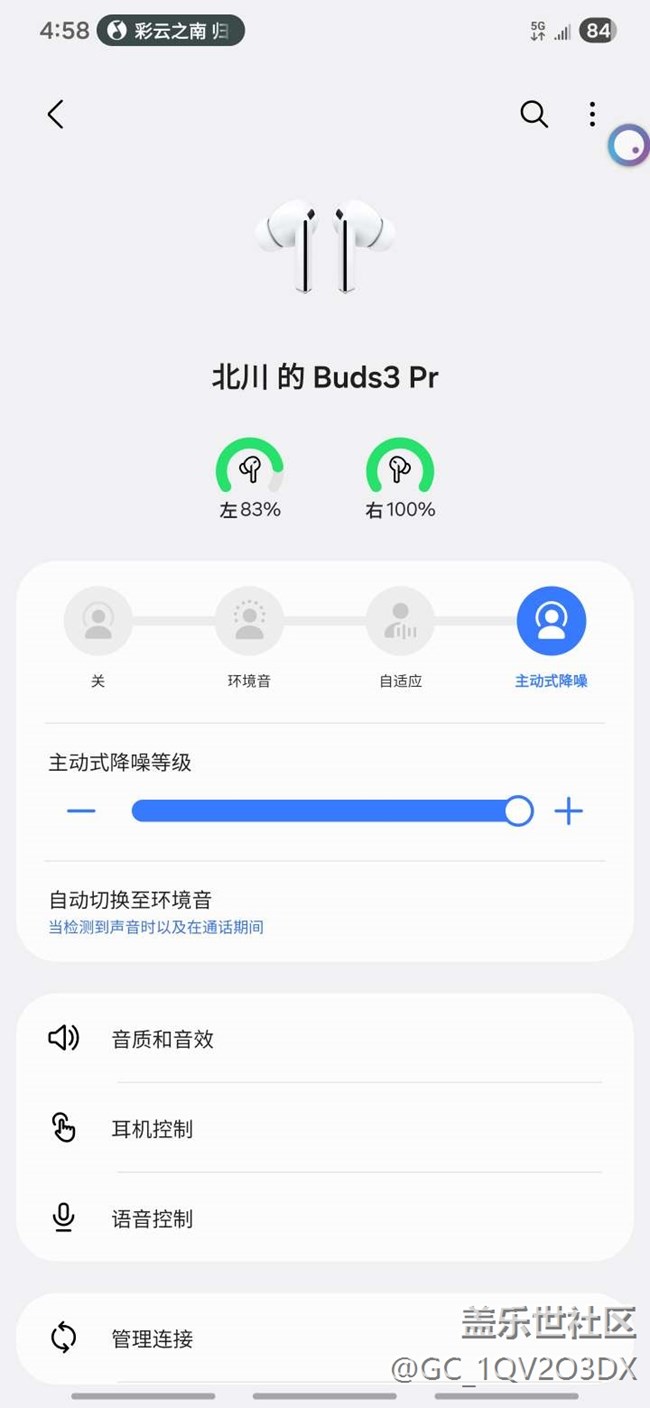Open 音质和音效 settings

(325, 1039)
